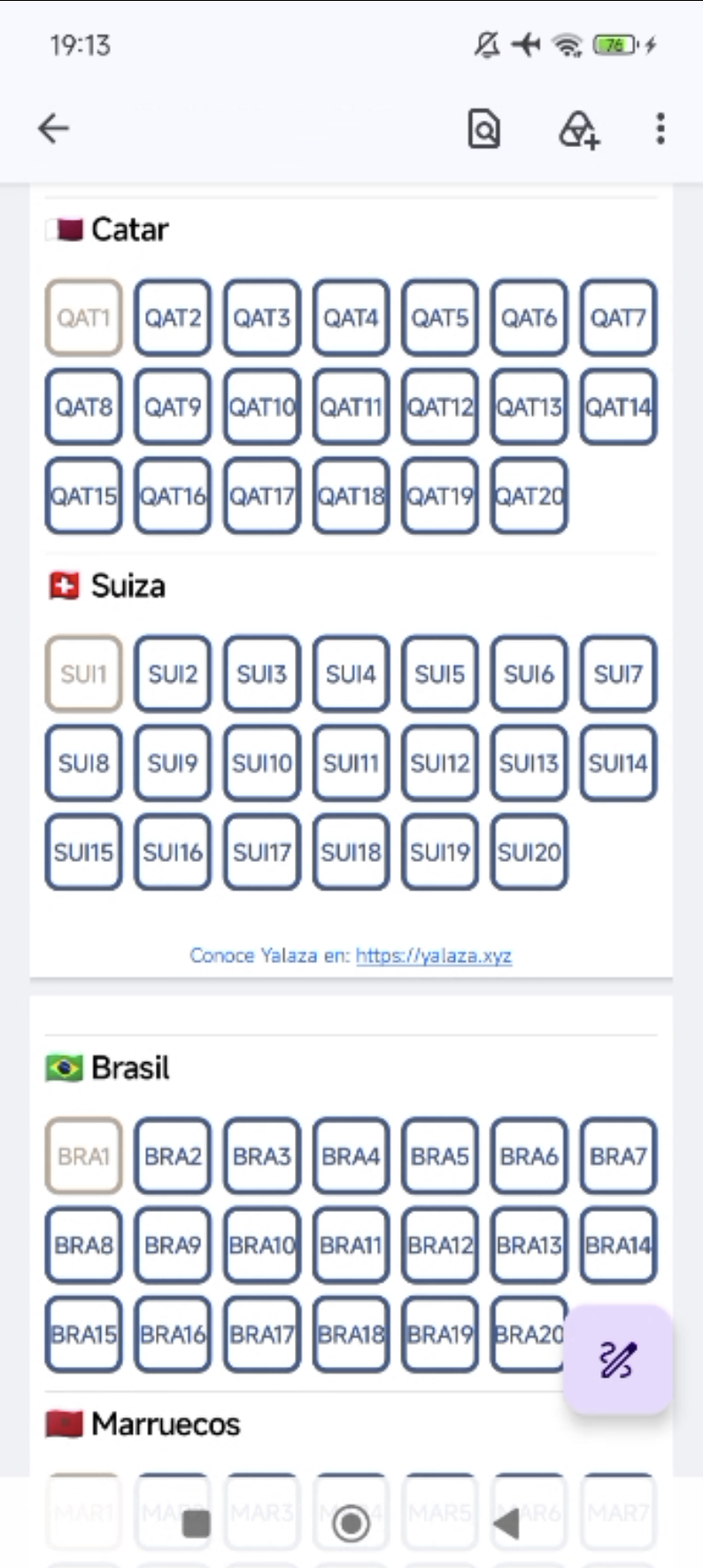Select sticker BRA6
Image resolution: width=703 pixels, height=1568 pixels.
coord(529,1155)
